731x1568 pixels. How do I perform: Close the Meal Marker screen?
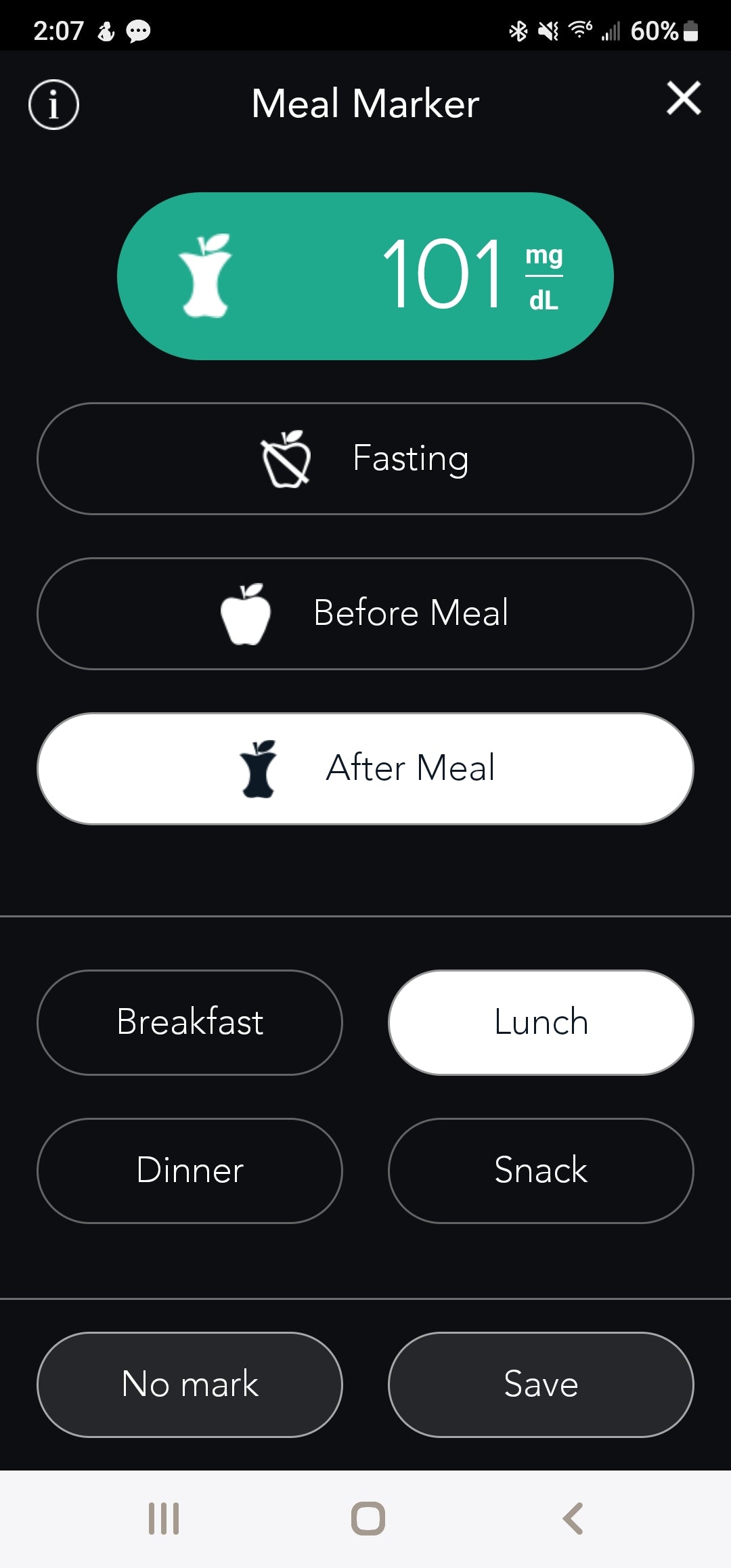pyautogui.click(x=684, y=99)
